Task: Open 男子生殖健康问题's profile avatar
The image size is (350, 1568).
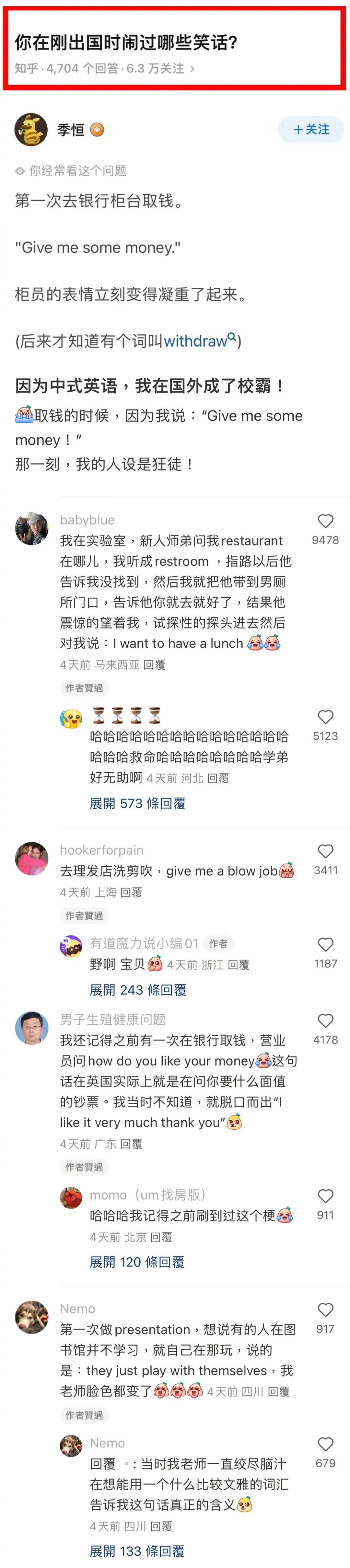Action: (32, 1028)
